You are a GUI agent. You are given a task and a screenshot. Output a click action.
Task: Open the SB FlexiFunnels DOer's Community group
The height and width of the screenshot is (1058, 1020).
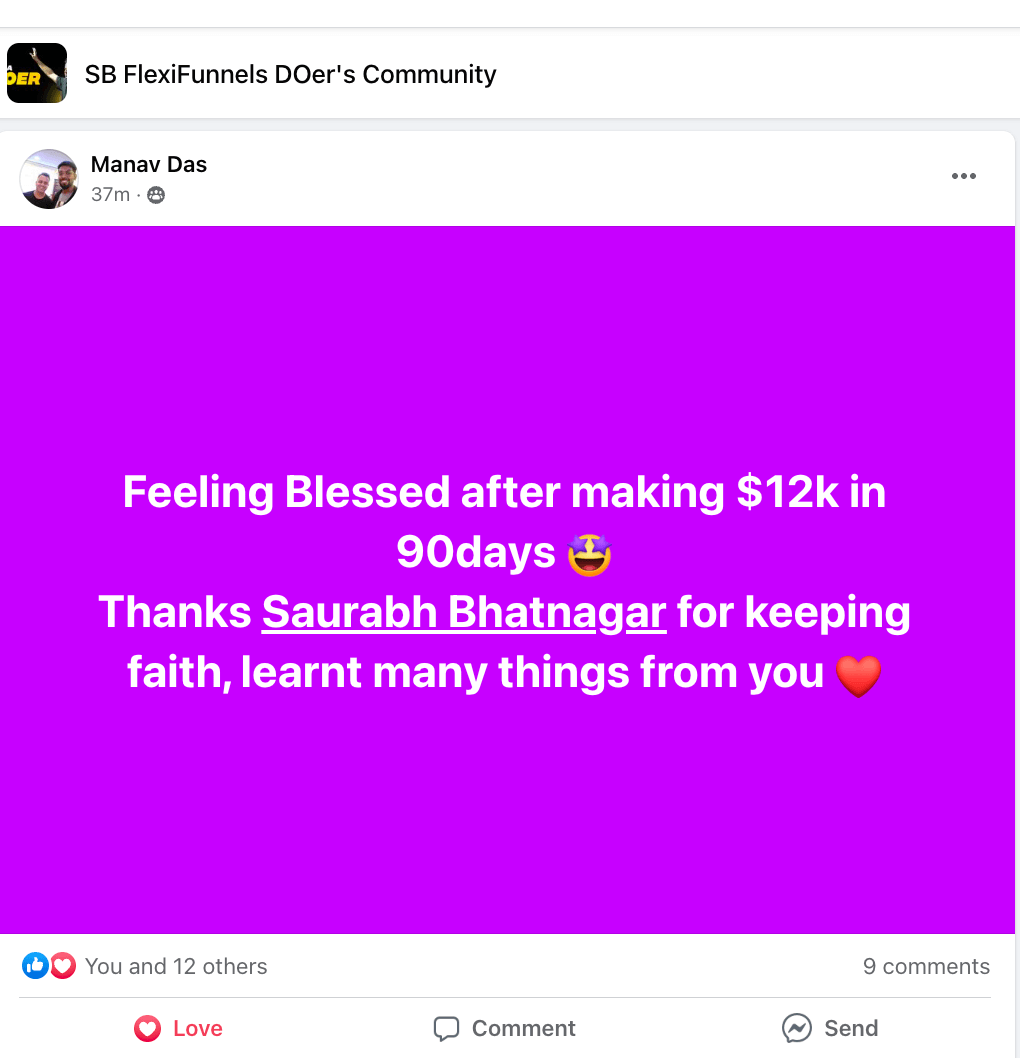click(x=290, y=75)
